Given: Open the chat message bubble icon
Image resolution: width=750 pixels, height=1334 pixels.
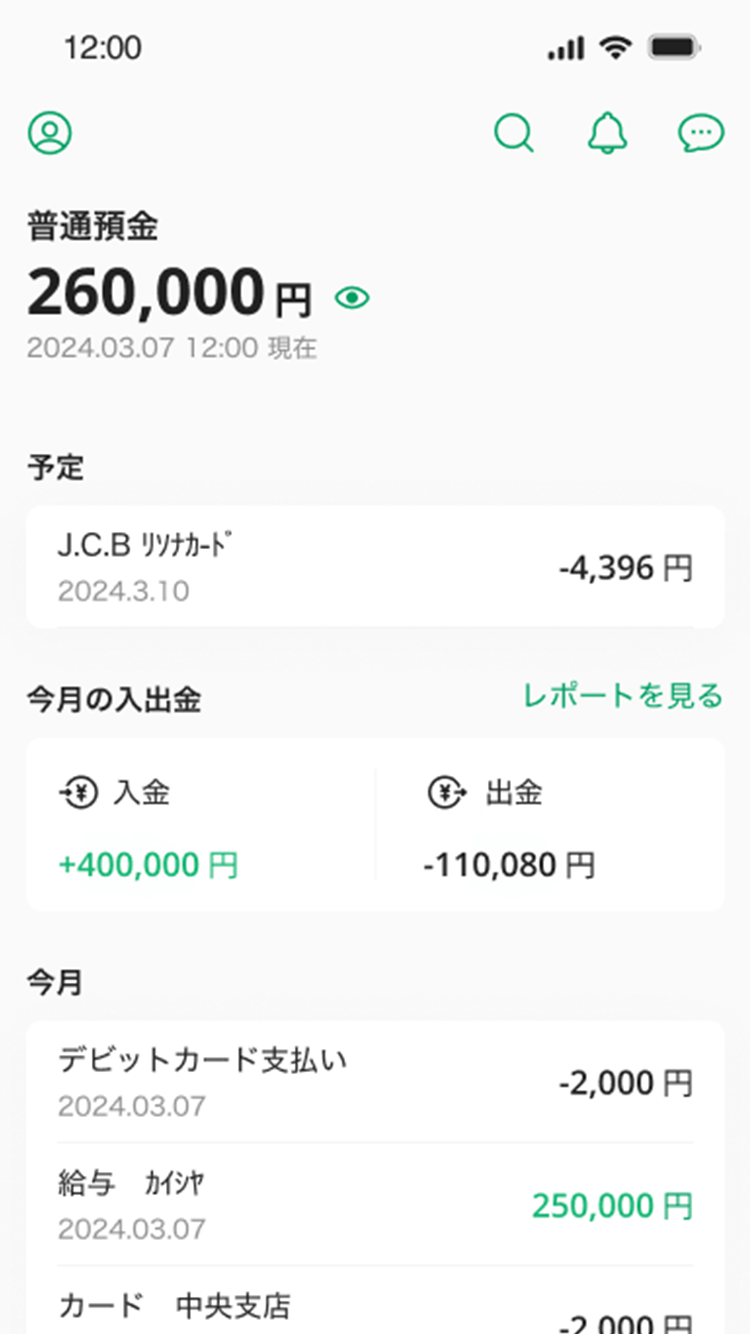Looking at the screenshot, I should tap(701, 132).
